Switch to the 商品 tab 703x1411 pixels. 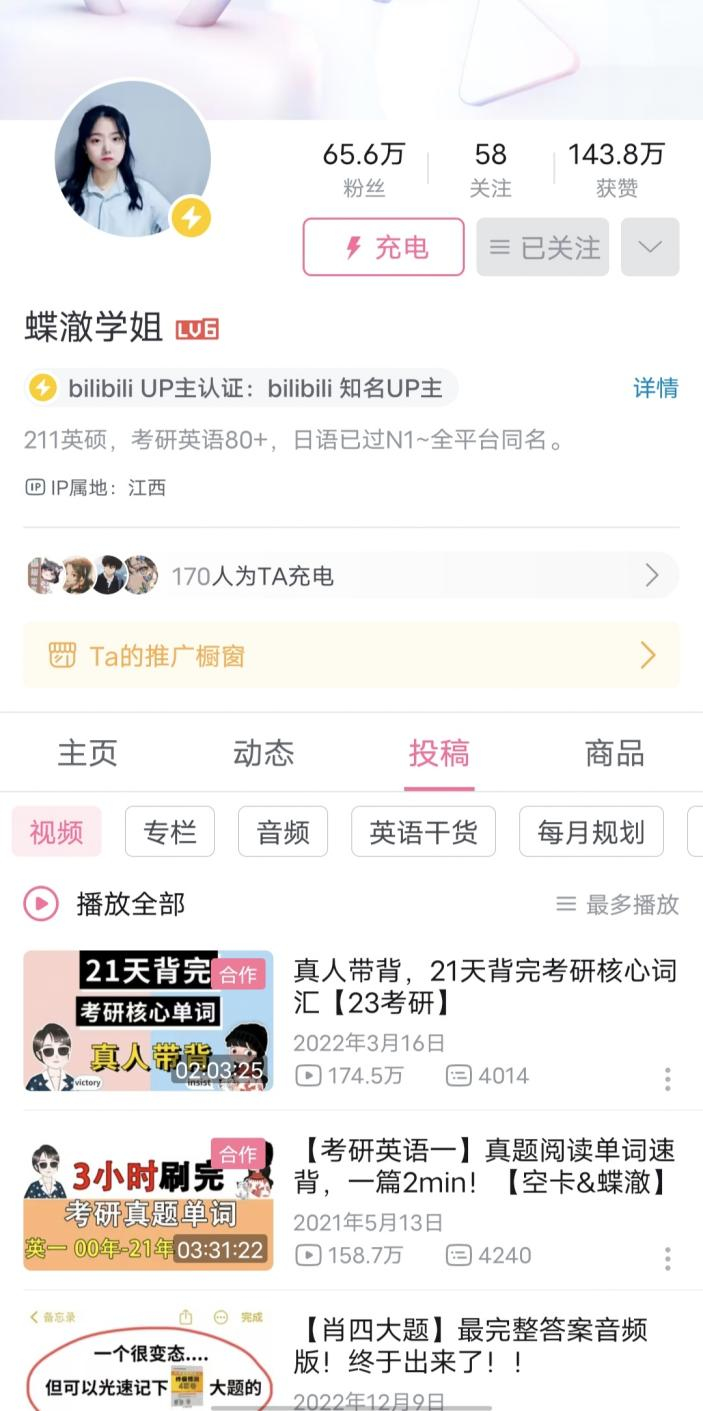[615, 753]
